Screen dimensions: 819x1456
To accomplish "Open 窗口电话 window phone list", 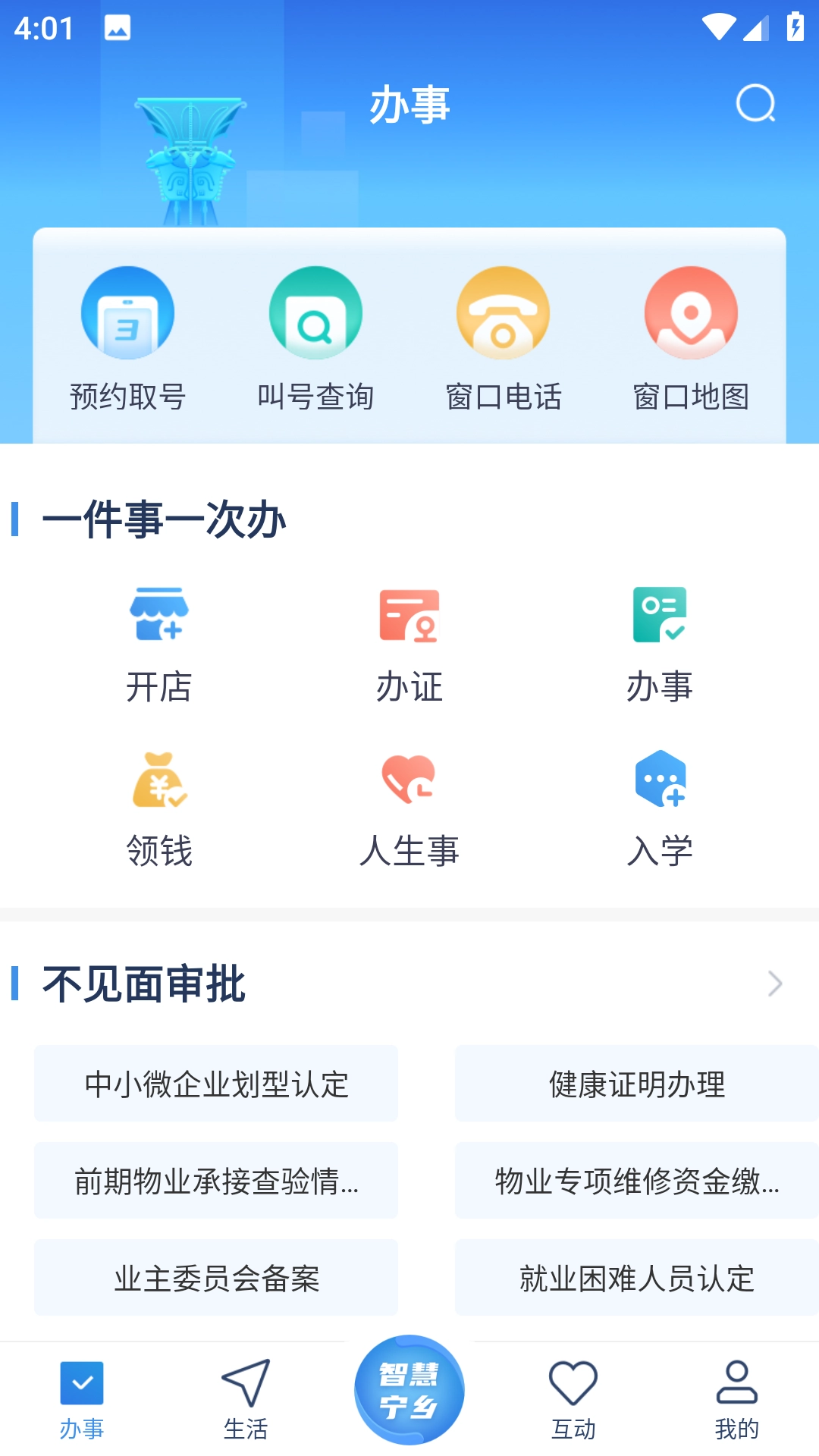I will click(x=503, y=337).
